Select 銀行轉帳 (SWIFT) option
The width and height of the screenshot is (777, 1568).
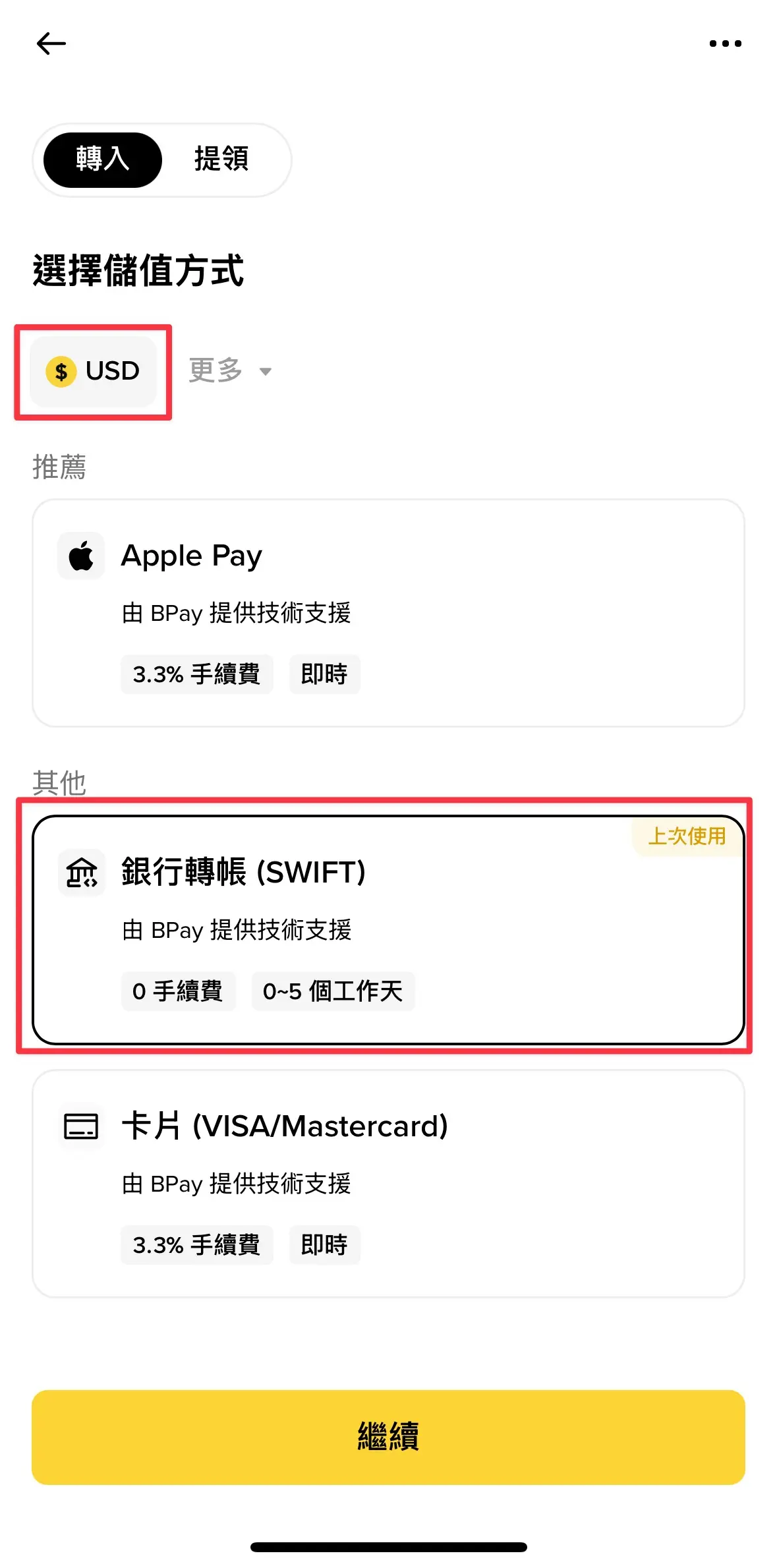tap(388, 929)
